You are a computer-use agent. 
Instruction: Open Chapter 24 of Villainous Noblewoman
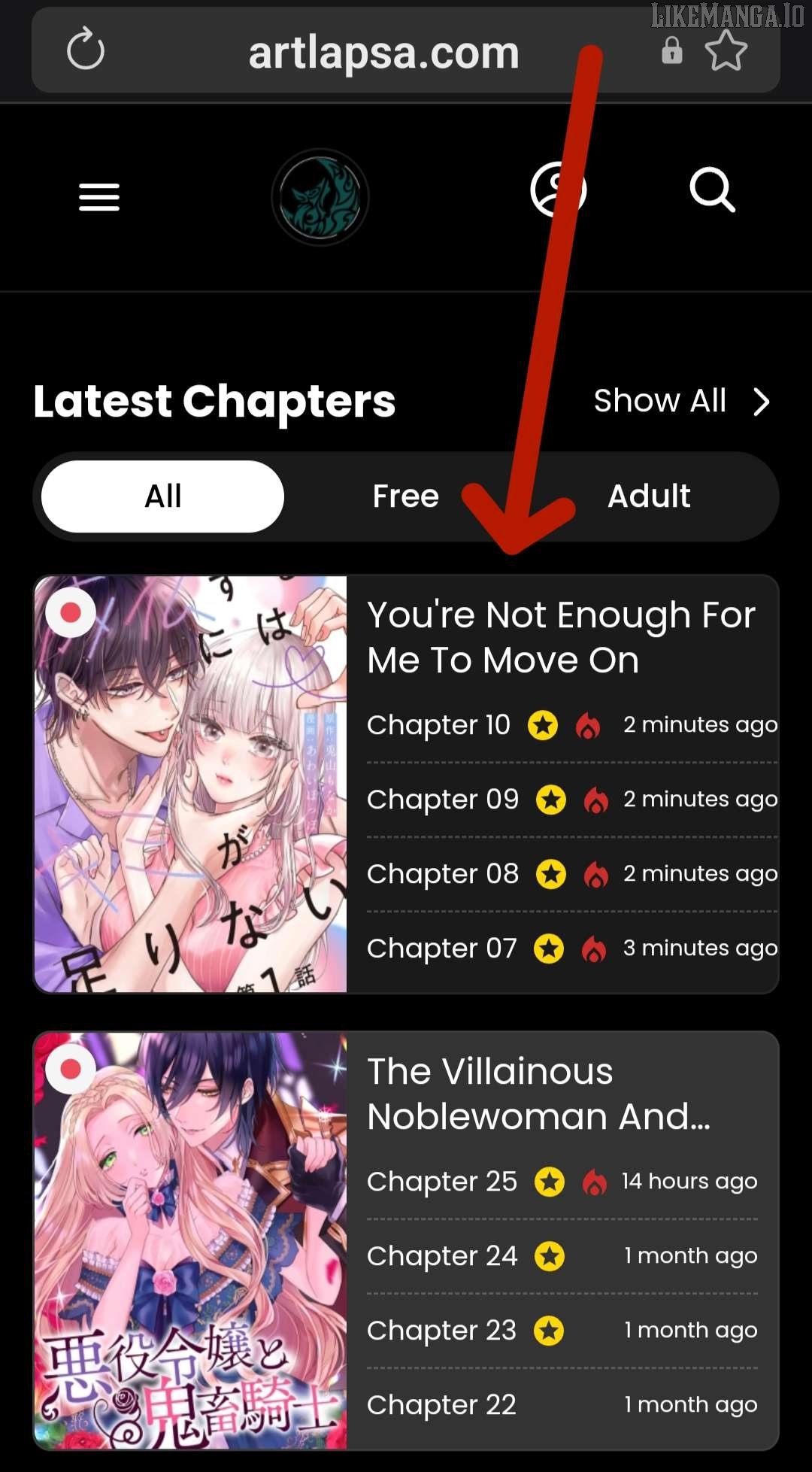coord(441,1256)
